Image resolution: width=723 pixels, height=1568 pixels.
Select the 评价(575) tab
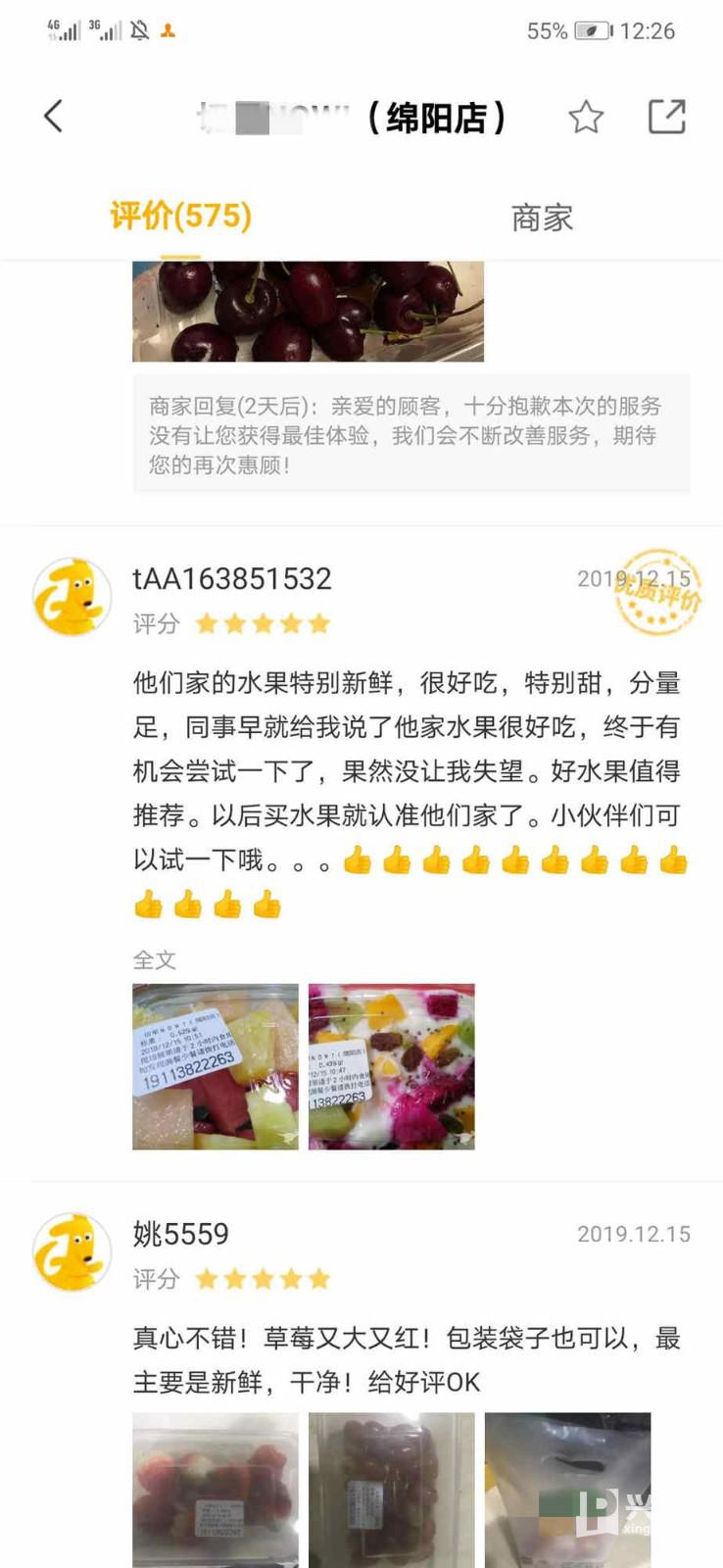180,216
